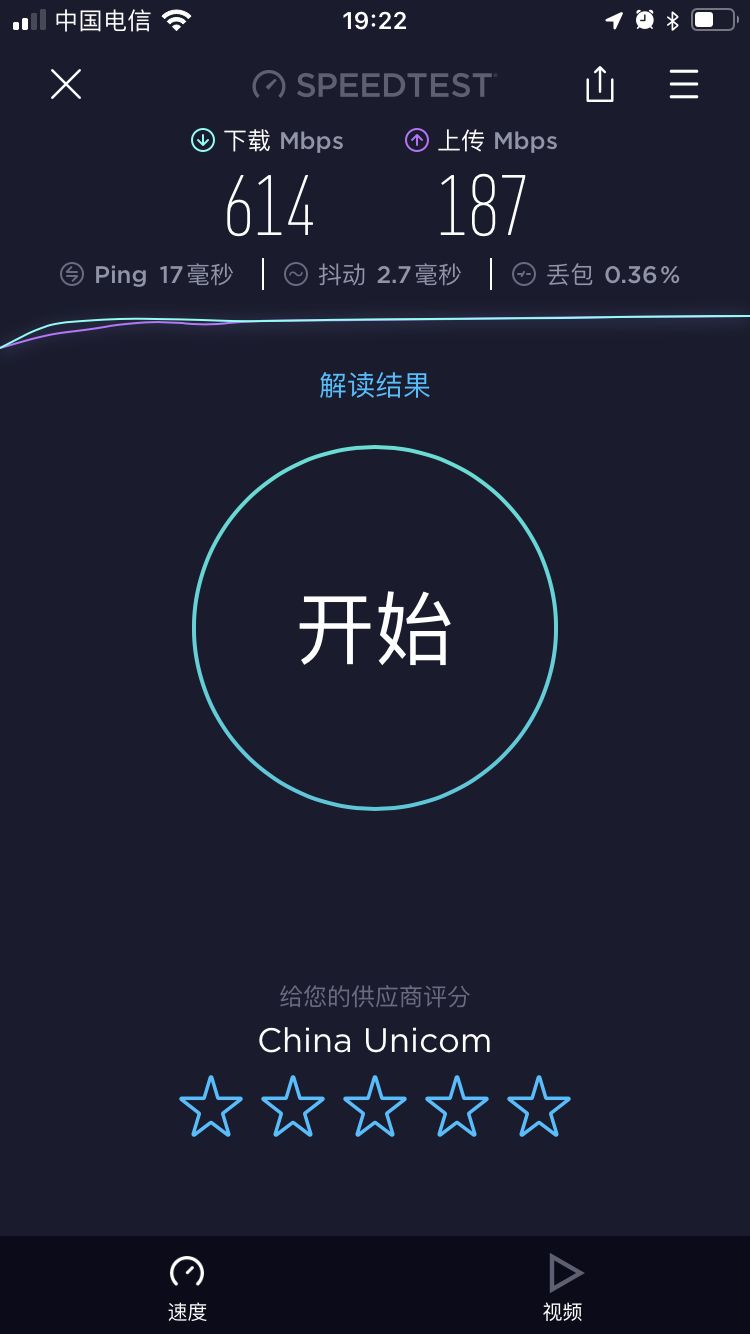Rate China Unicom five stars
This screenshot has width=750, height=1334.
point(539,1106)
